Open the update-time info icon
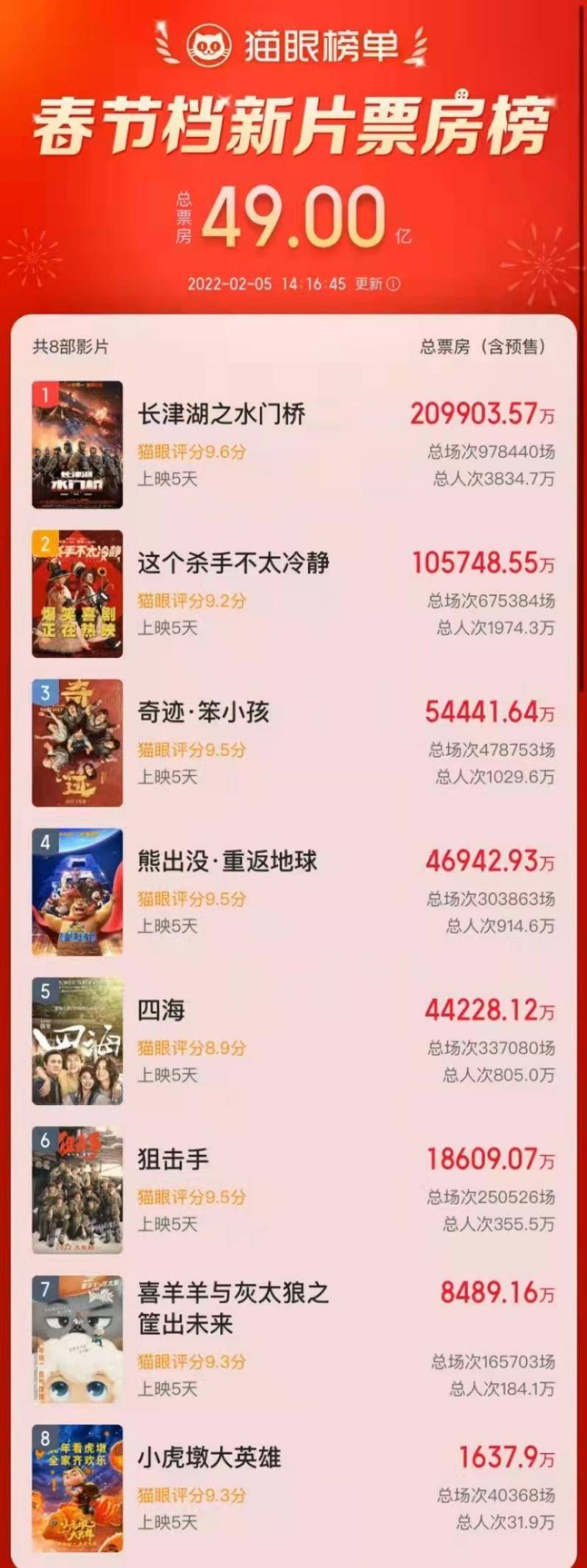This screenshot has height=1568, width=587. 394,284
